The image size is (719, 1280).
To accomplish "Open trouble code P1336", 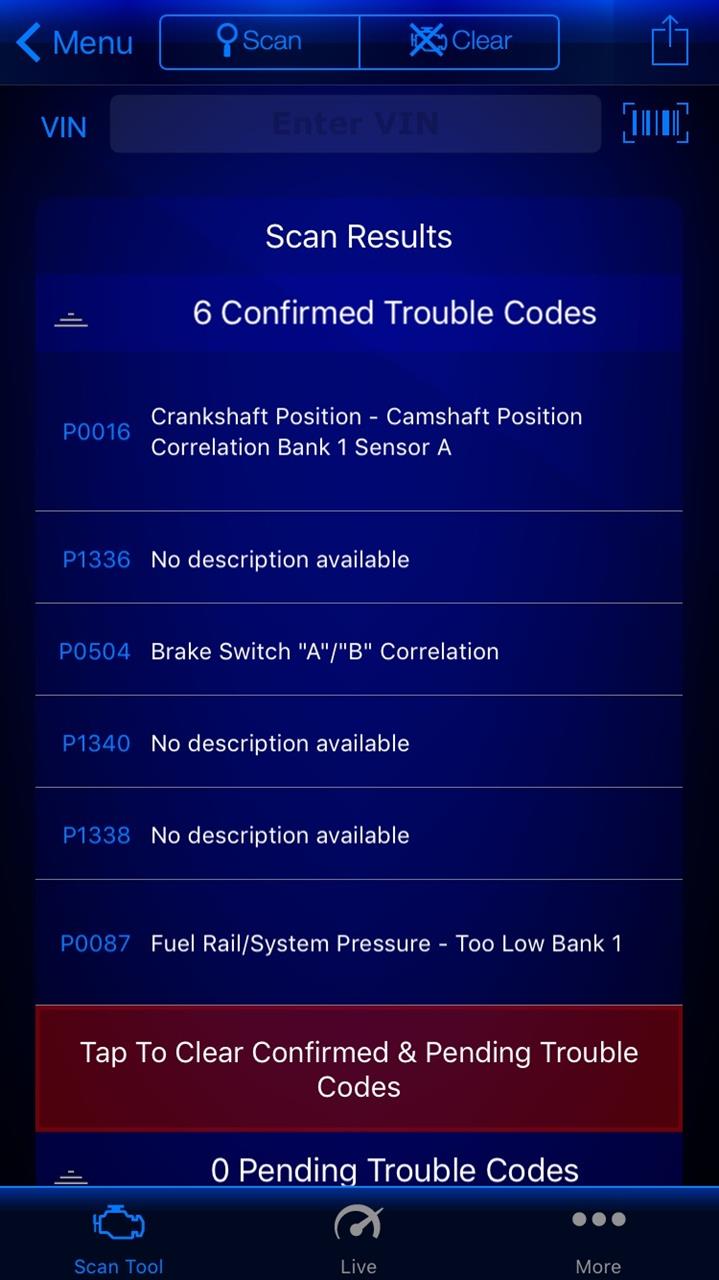I will [x=358, y=559].
